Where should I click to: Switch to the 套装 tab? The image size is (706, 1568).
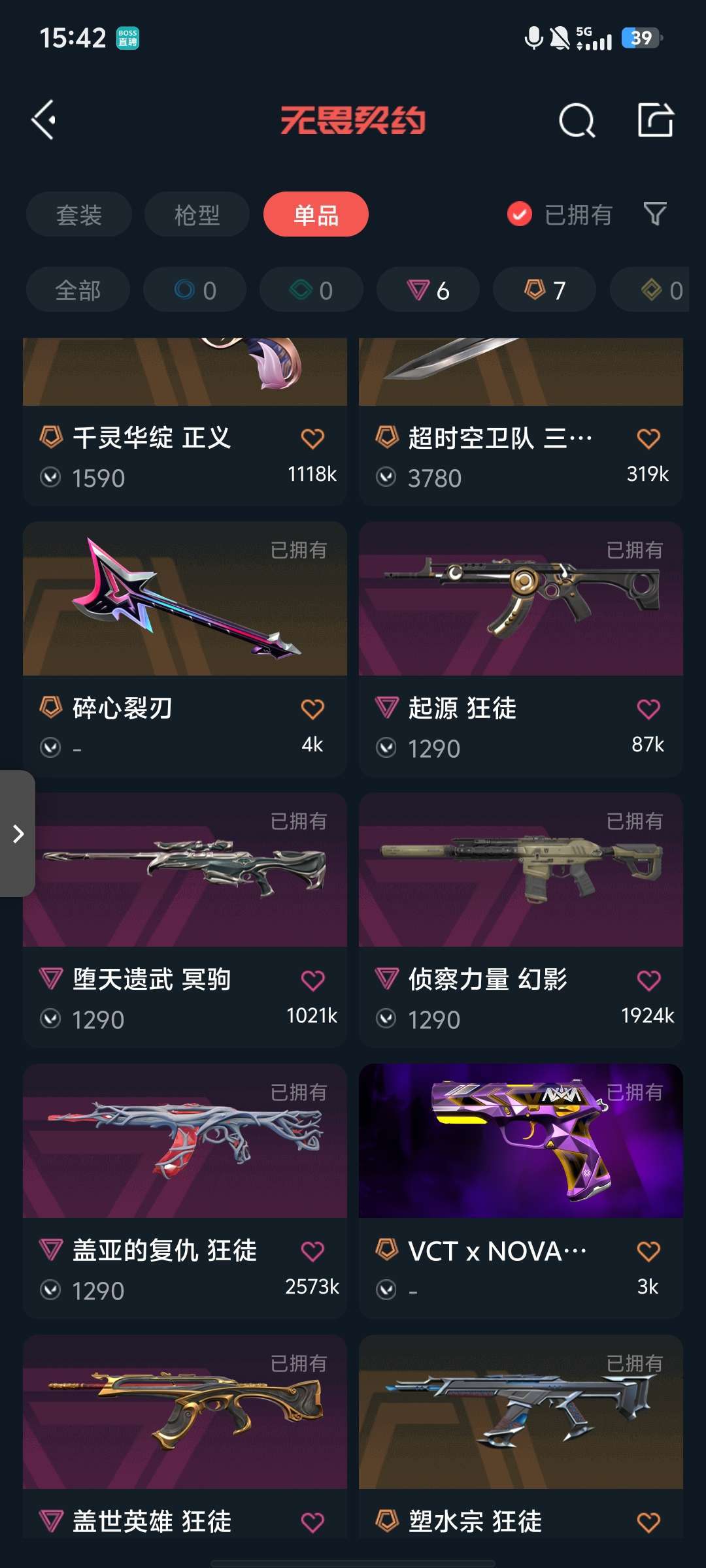pos(78,214)
